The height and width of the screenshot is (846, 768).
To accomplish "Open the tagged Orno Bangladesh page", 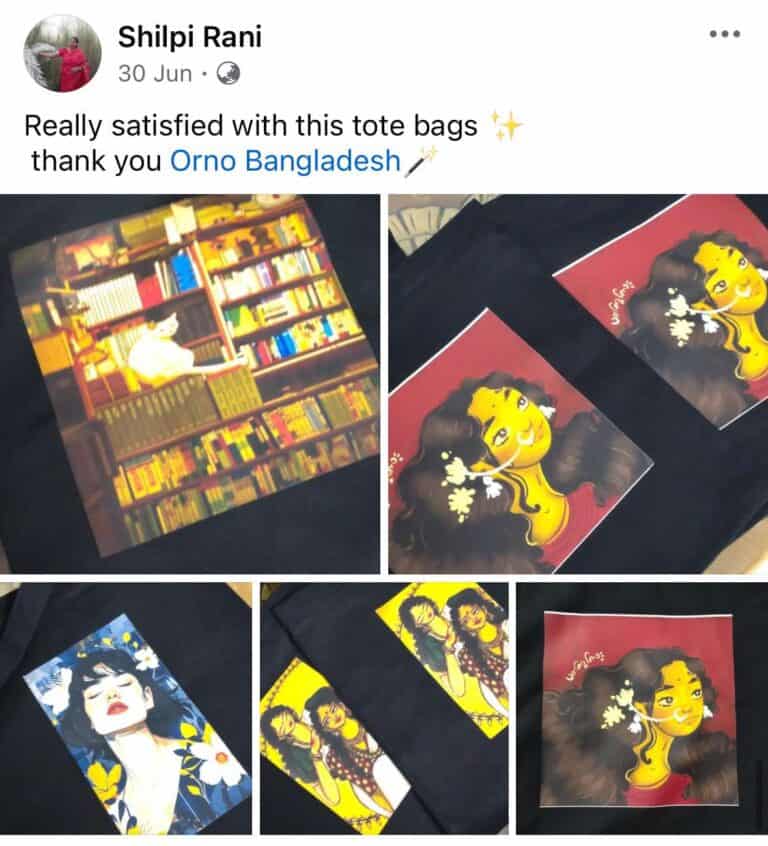I will tap(285, 160).
